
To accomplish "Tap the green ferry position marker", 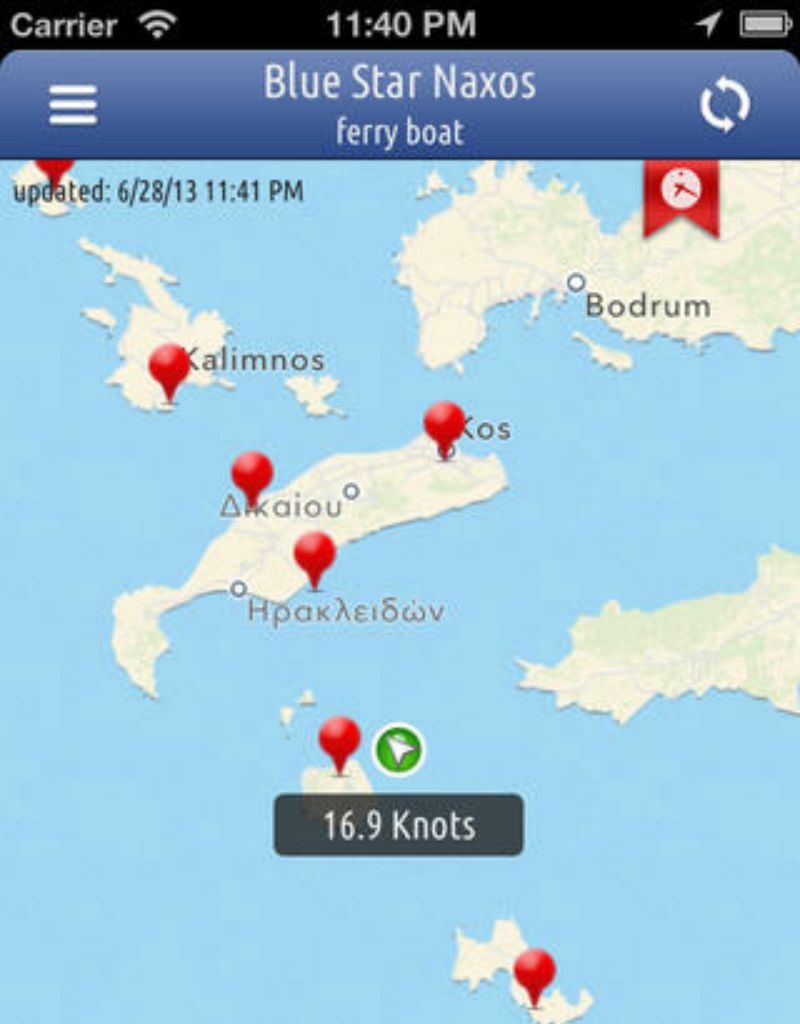I will tap(399, 749).
